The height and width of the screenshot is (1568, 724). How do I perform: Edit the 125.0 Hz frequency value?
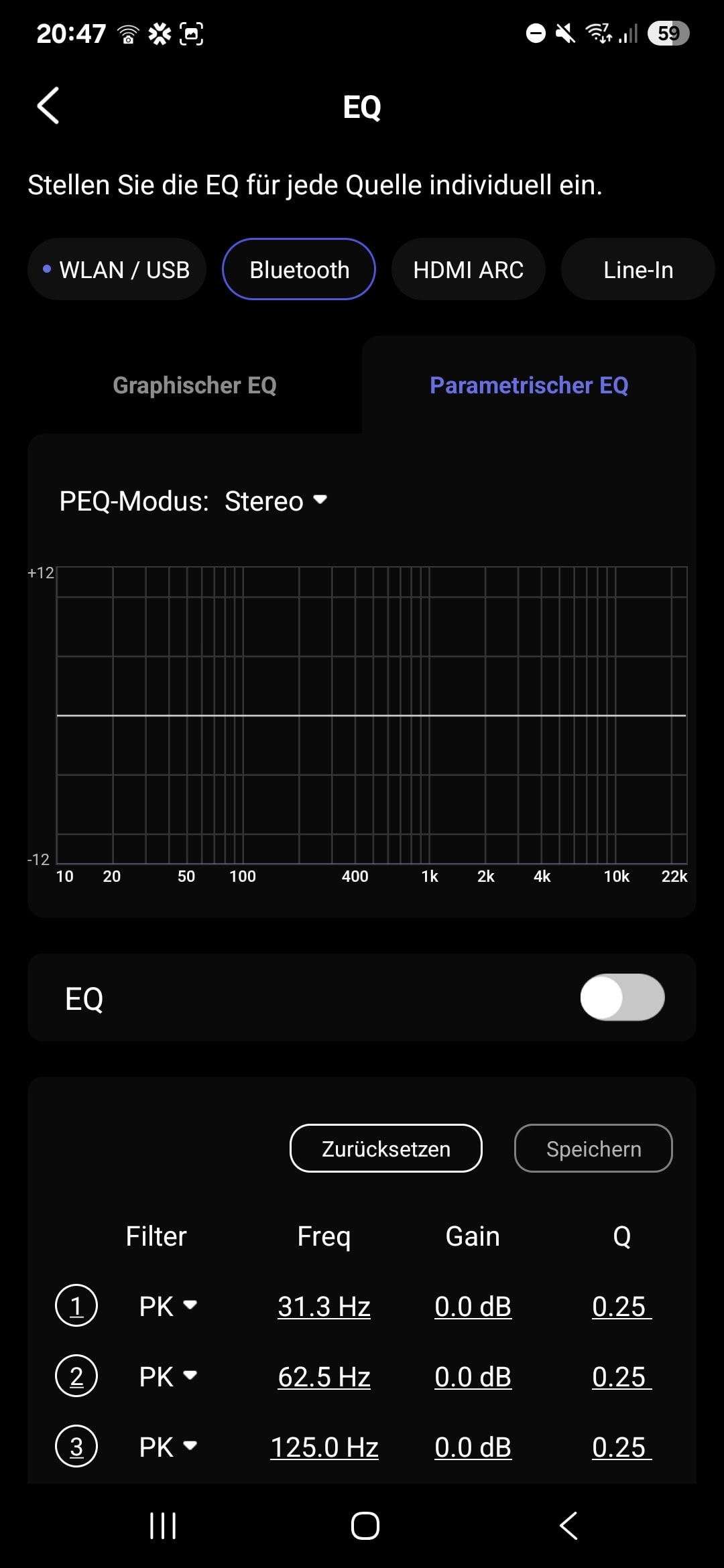pyautogui.click(x=324, y=1447)
